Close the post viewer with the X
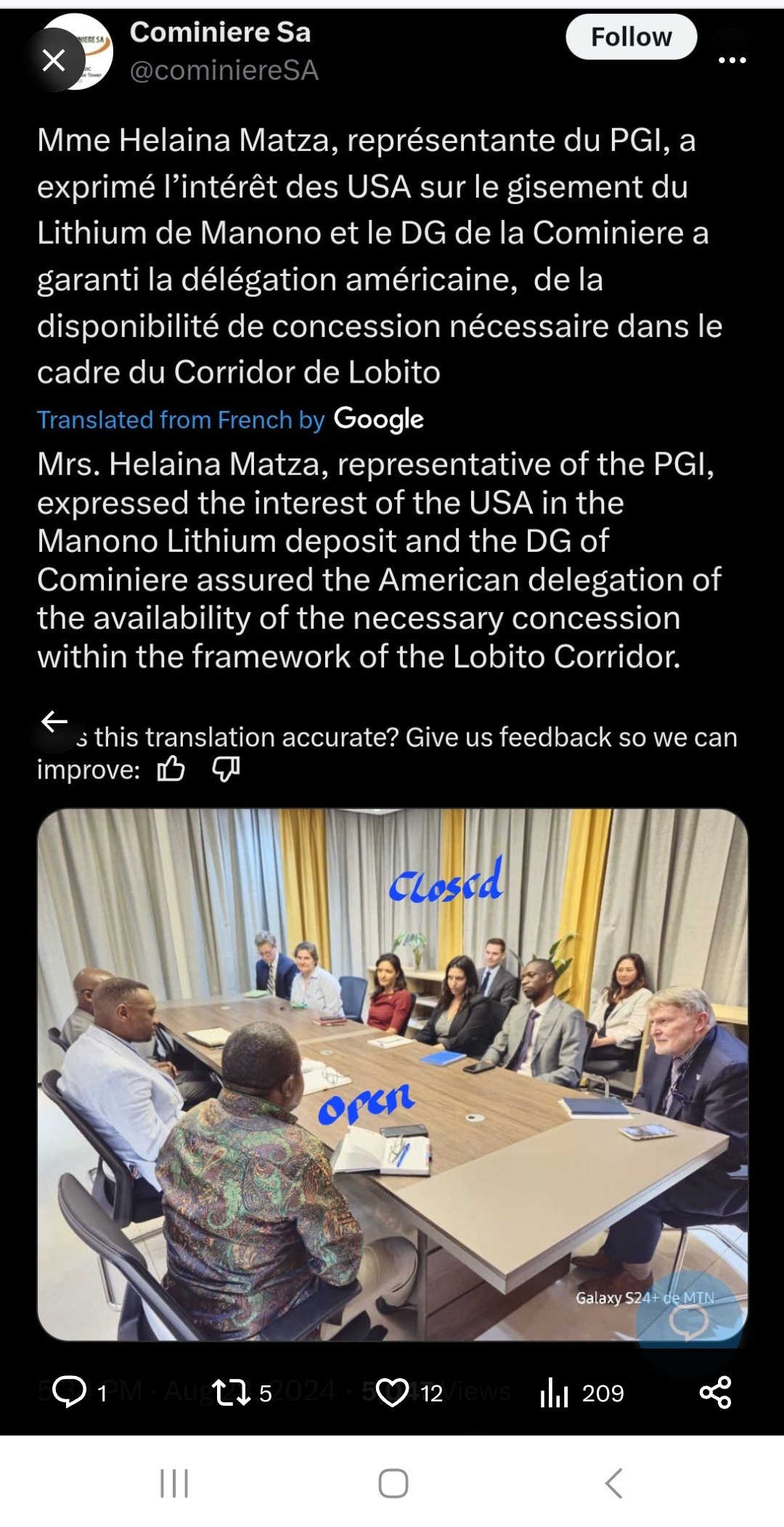 tap(54, 60)
